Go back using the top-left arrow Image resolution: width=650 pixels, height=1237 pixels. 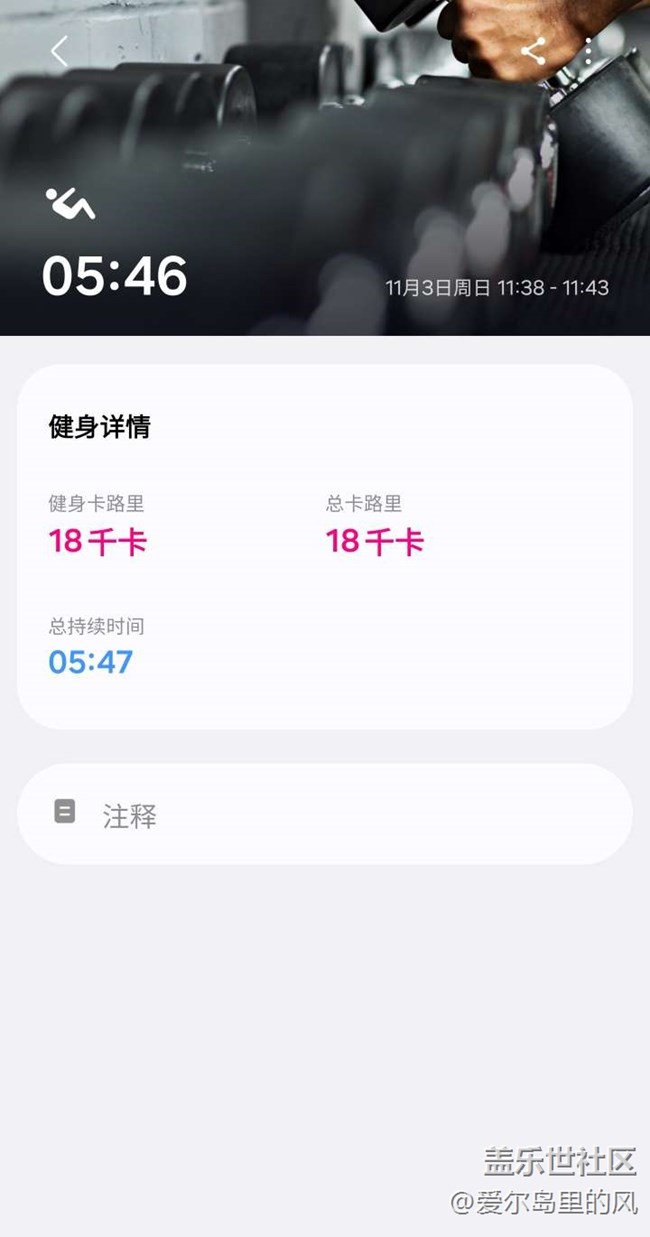(60, 51)
